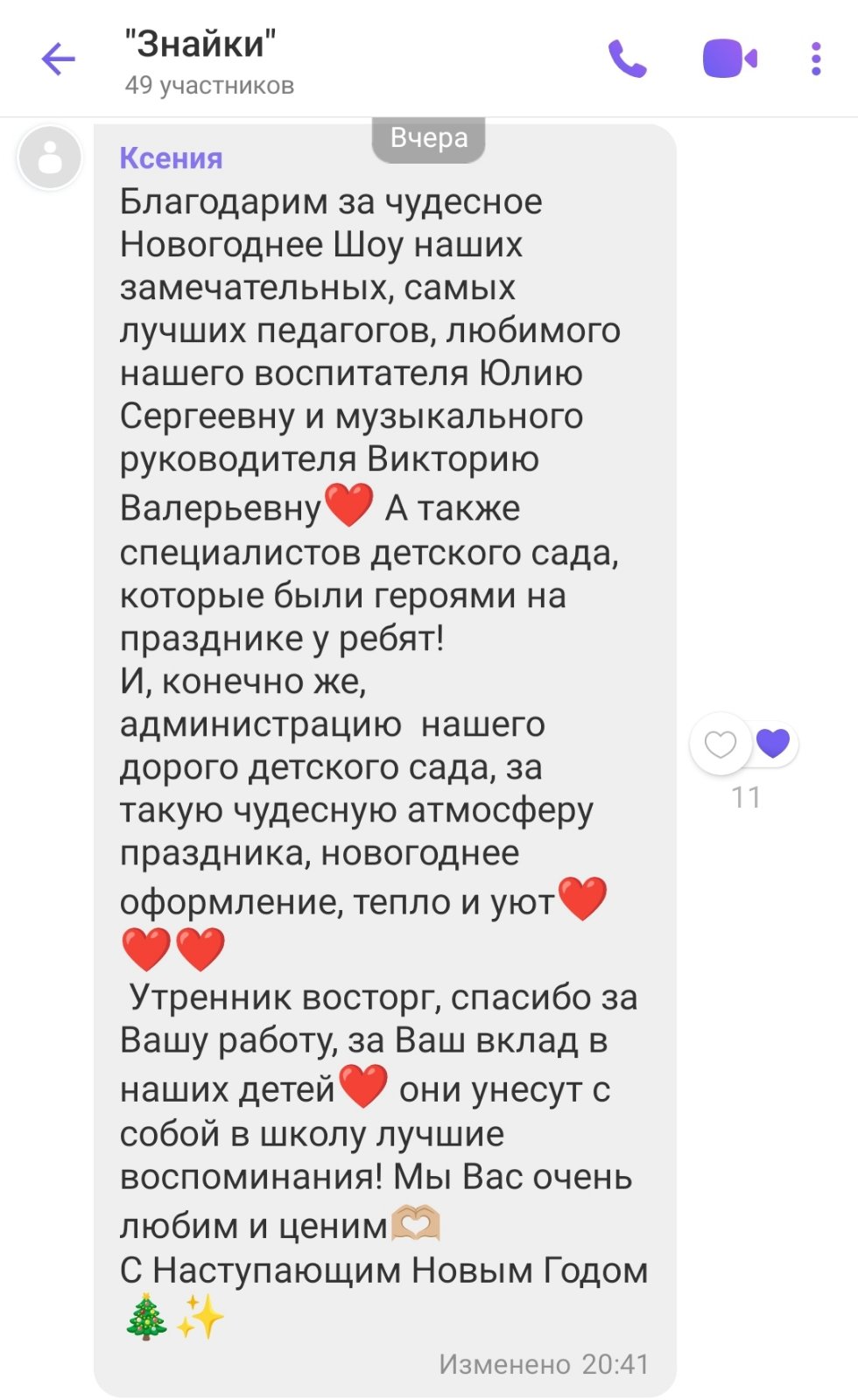Screen dimensions: 858x1400
Task: Go back using the arrow
Action: pos(59,59)
